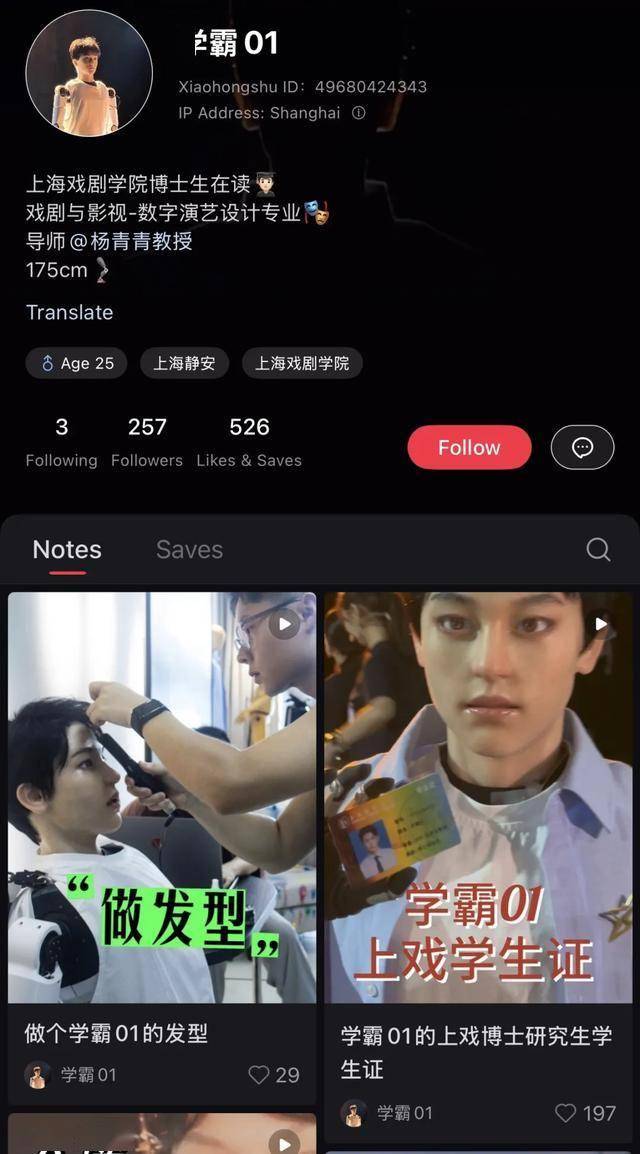View the Followers list
The image size is (640, 1154).
[147, 442]
